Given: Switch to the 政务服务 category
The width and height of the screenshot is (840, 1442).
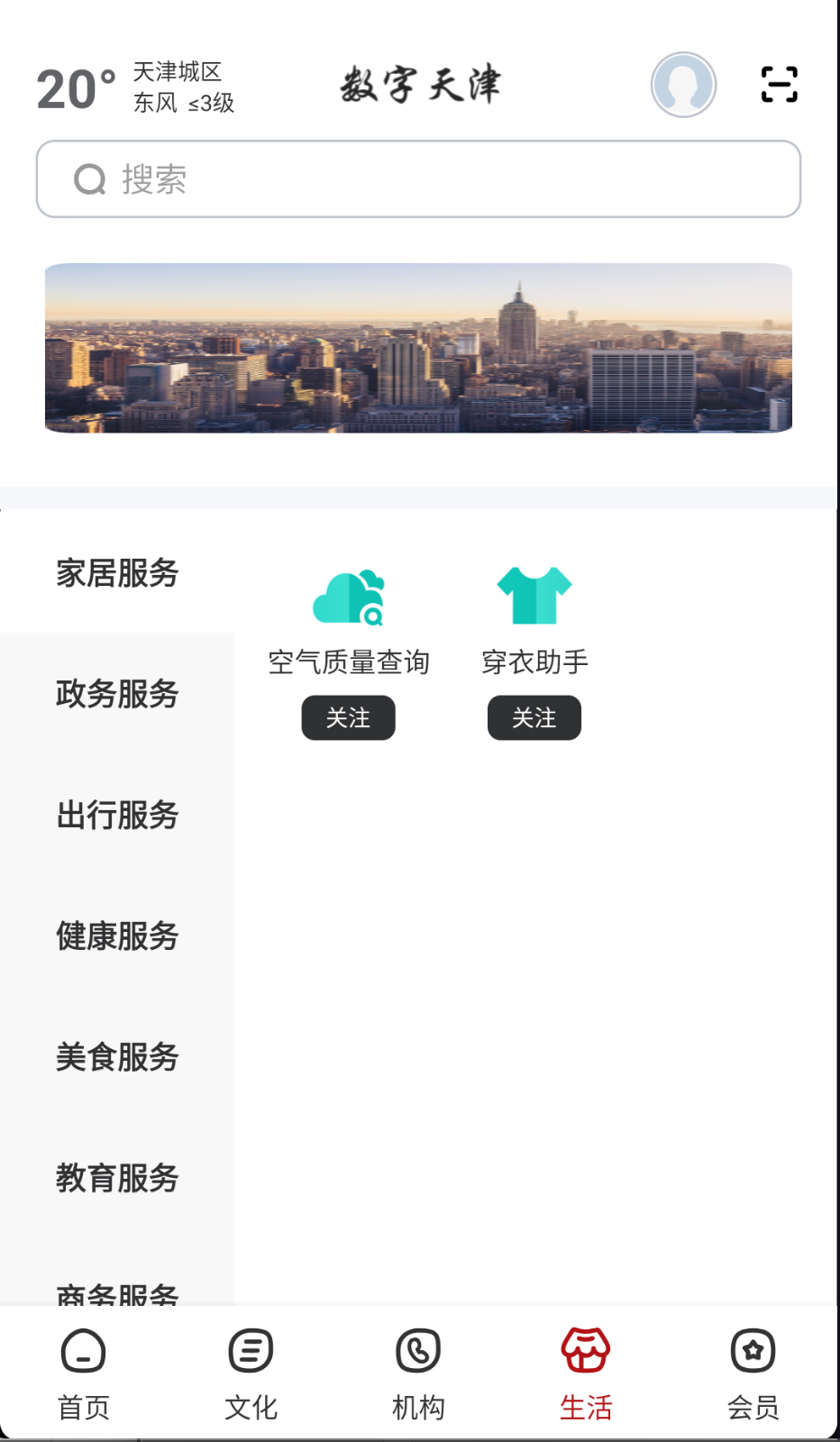Looking at the screenshot, I should coord(117,695).
